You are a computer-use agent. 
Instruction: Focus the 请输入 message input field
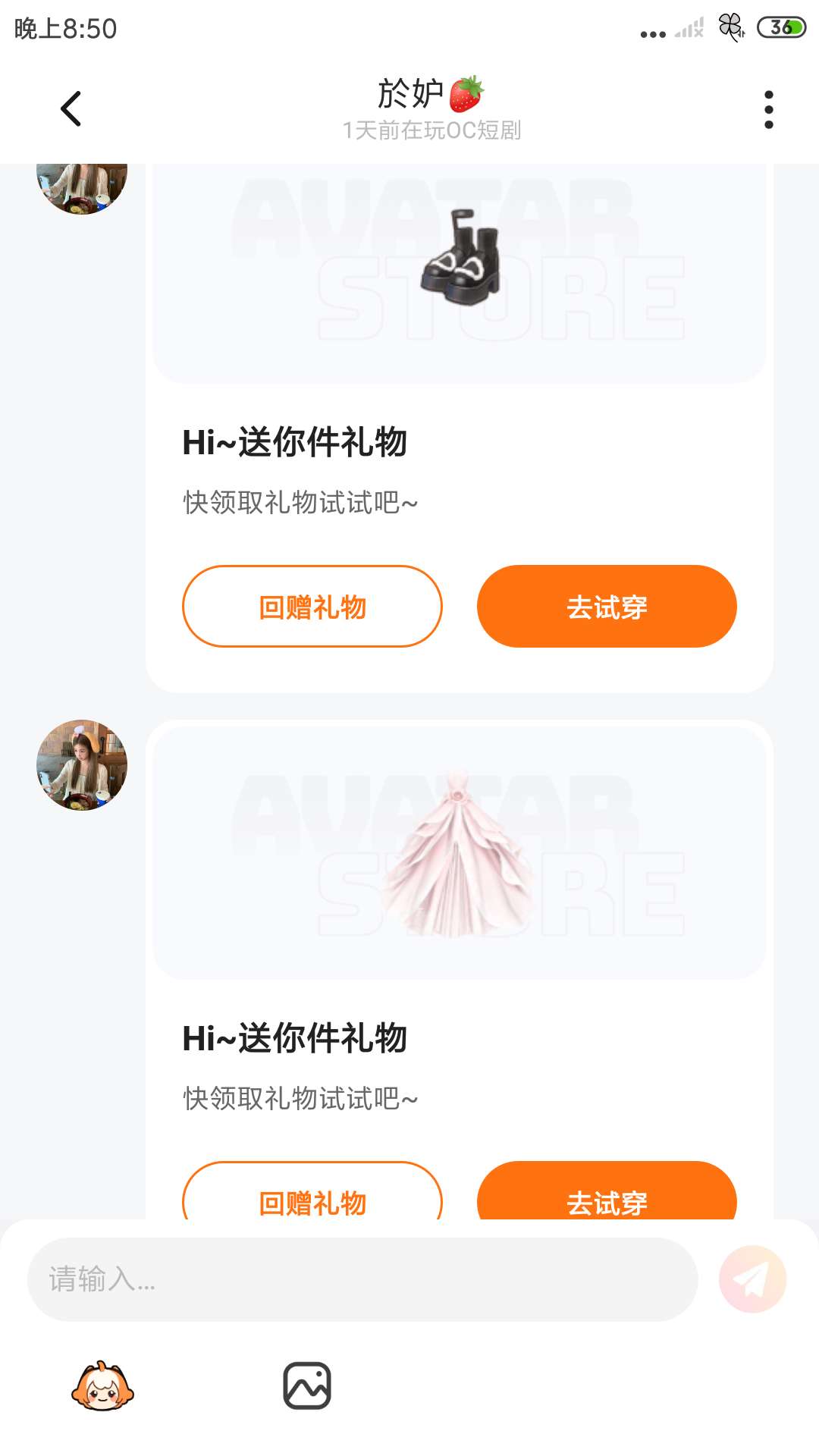(362, 1279)
